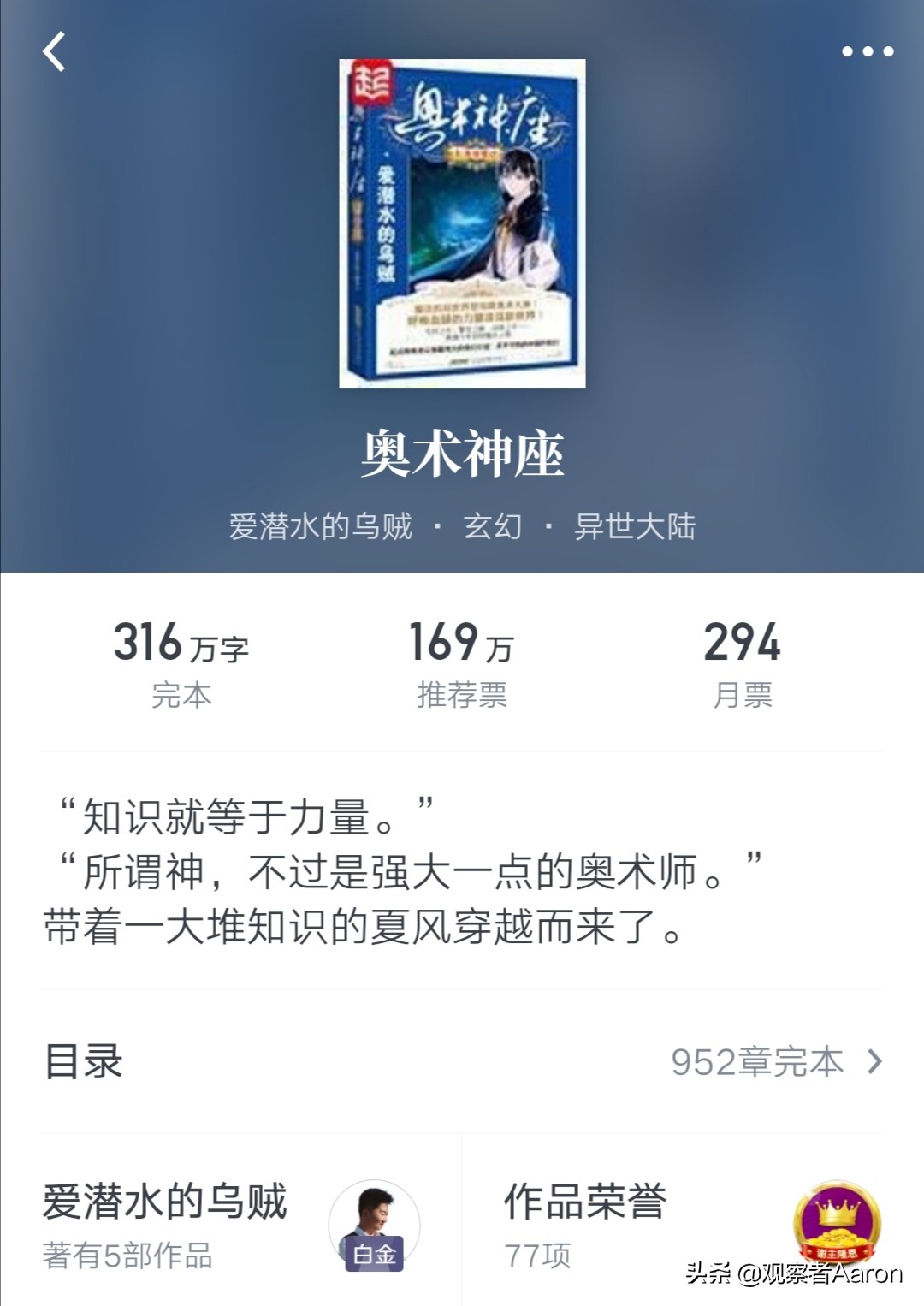This screenshot has height=1306, width=924.
Task: Open the book cover thumbnail
Action: [461, 224]
